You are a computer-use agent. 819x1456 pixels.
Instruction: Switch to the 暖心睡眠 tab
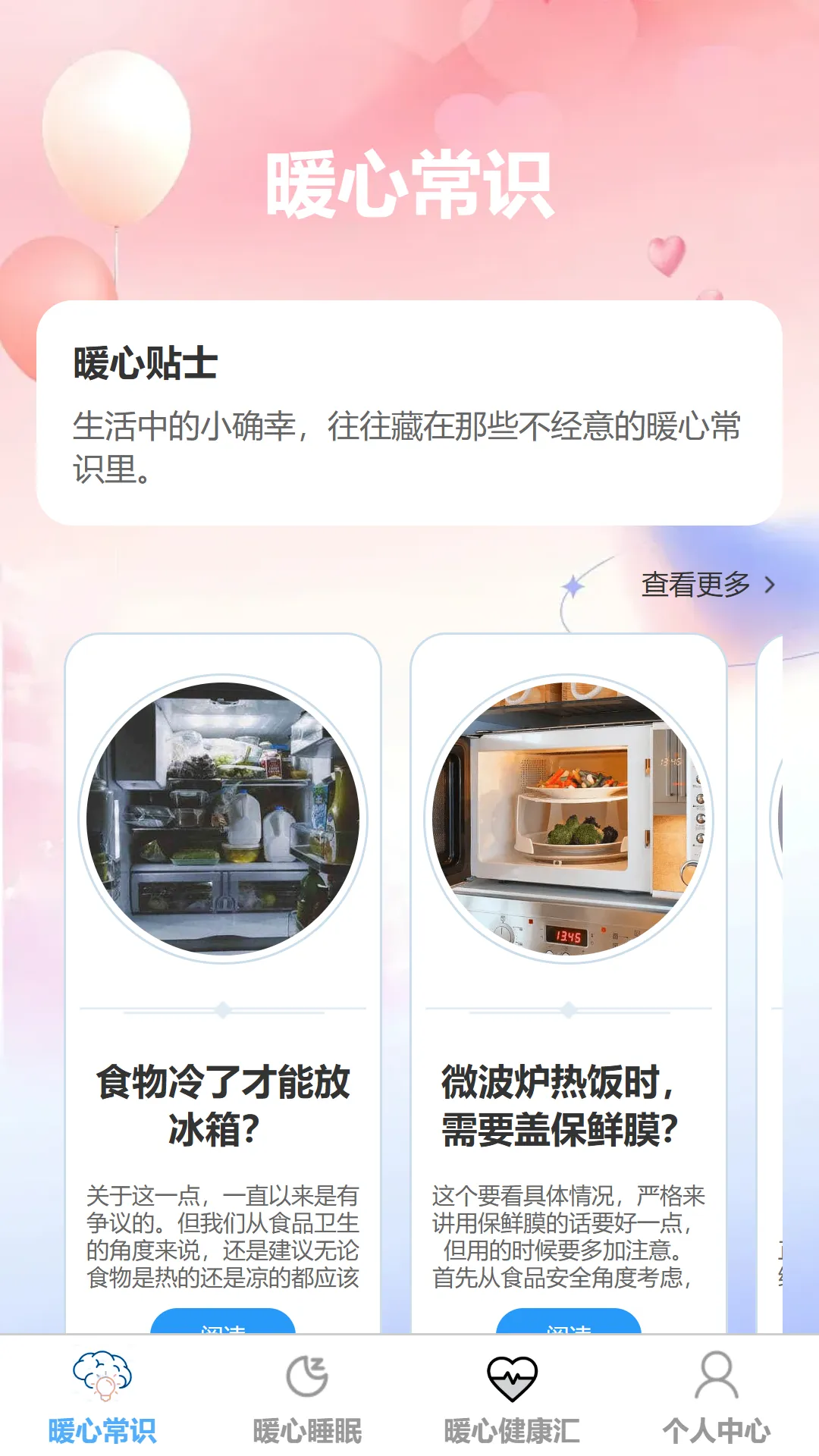307,1397
